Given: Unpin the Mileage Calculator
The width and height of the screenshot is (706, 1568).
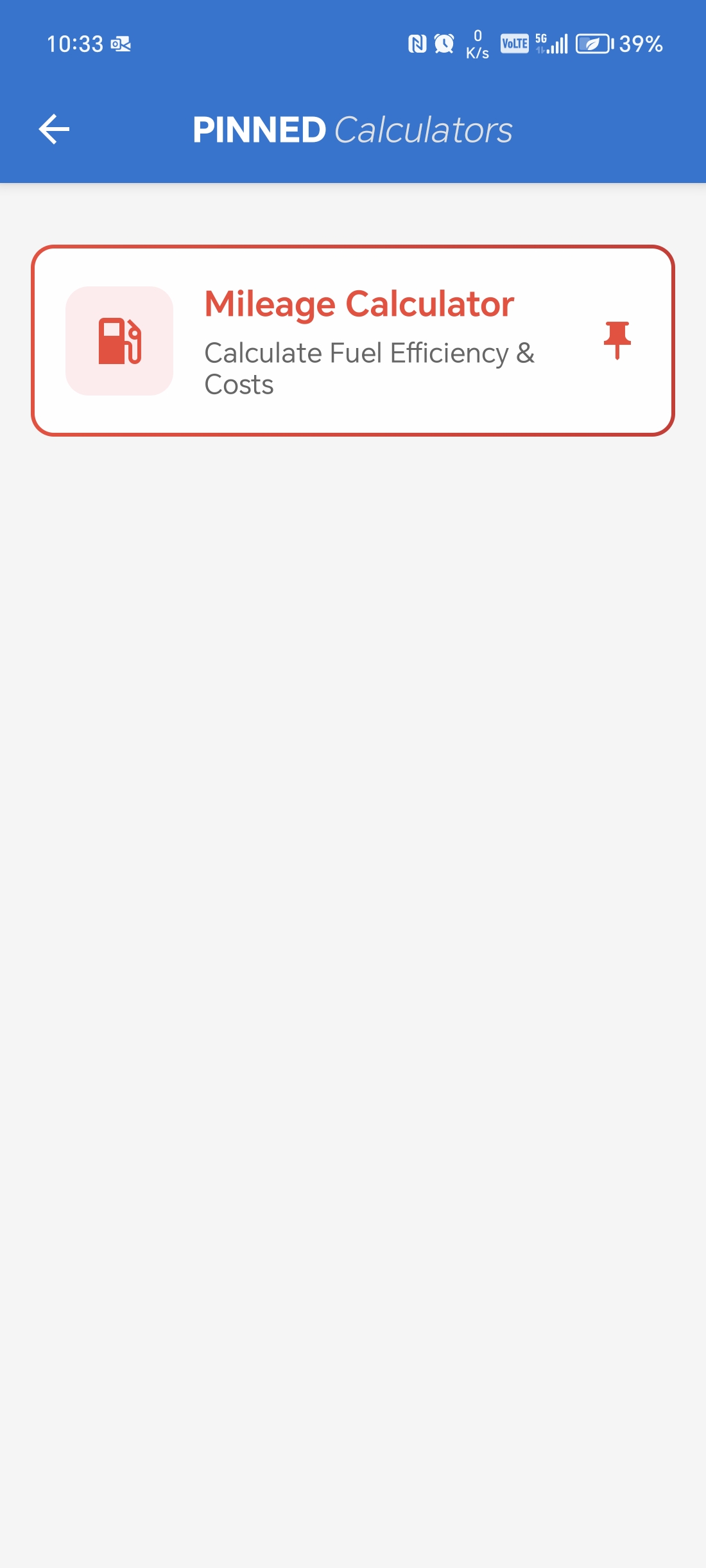Looking at the screenshot, I should tap(617, 340).
